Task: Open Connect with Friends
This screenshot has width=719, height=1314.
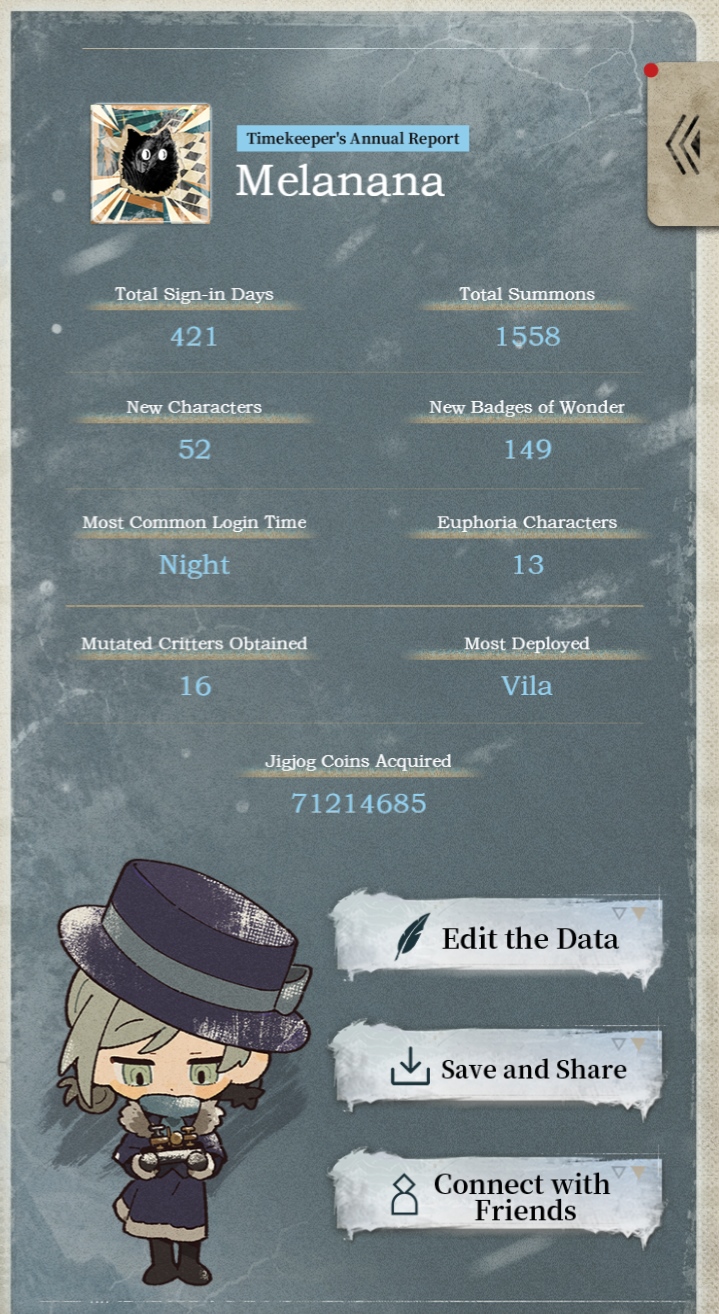Action: tap(497, 1197)
